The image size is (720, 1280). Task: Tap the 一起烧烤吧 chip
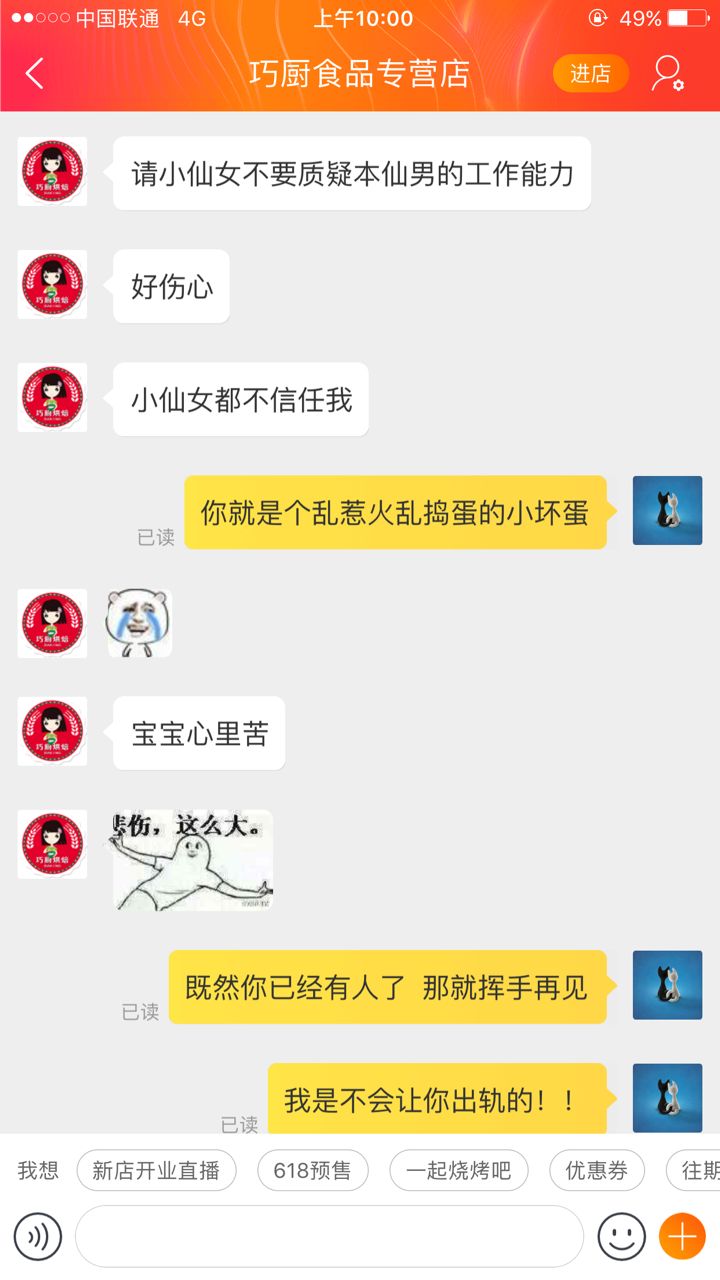[457, 1170]
